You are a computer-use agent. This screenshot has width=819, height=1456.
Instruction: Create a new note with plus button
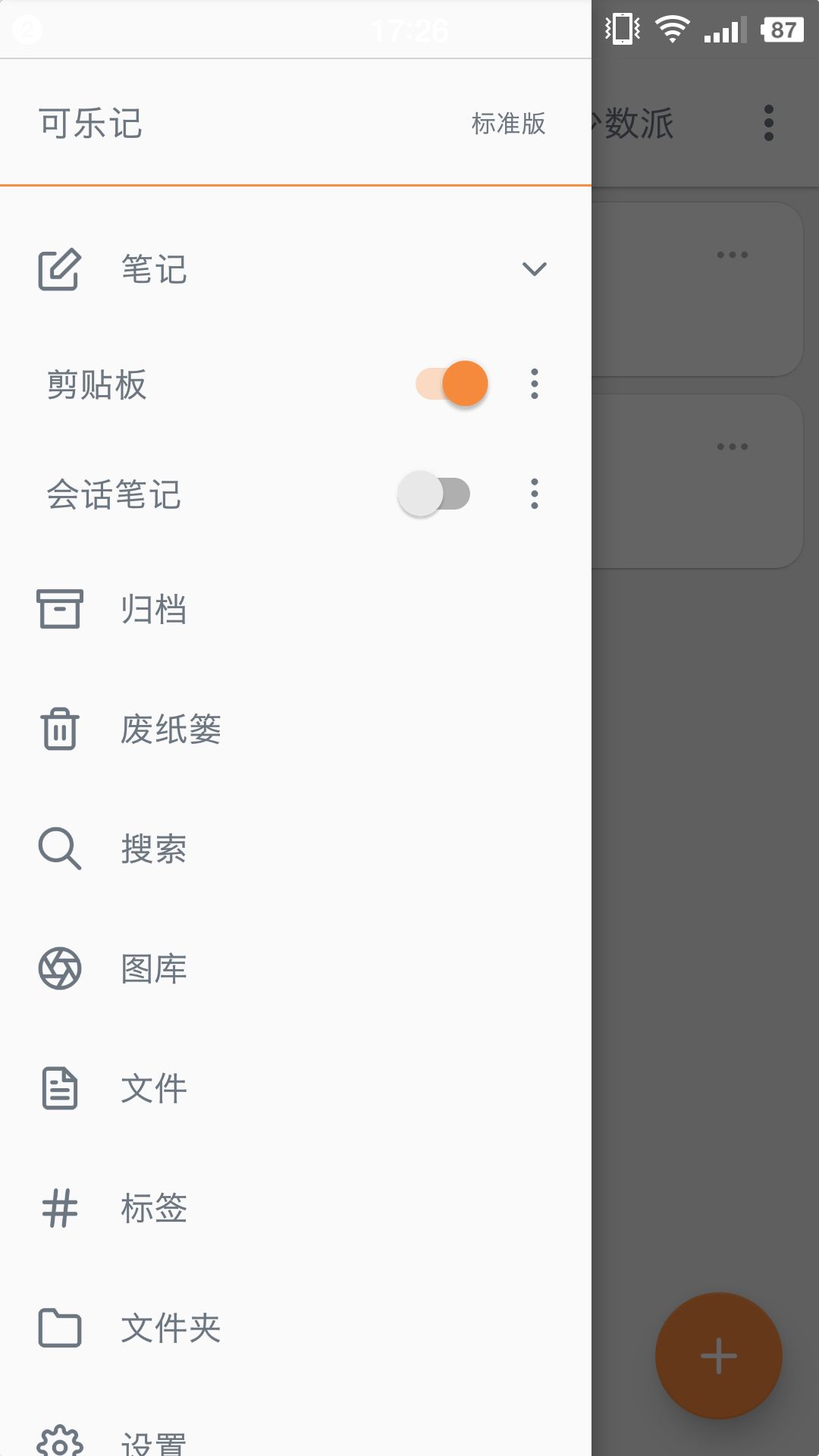[x=719, y=1356]
